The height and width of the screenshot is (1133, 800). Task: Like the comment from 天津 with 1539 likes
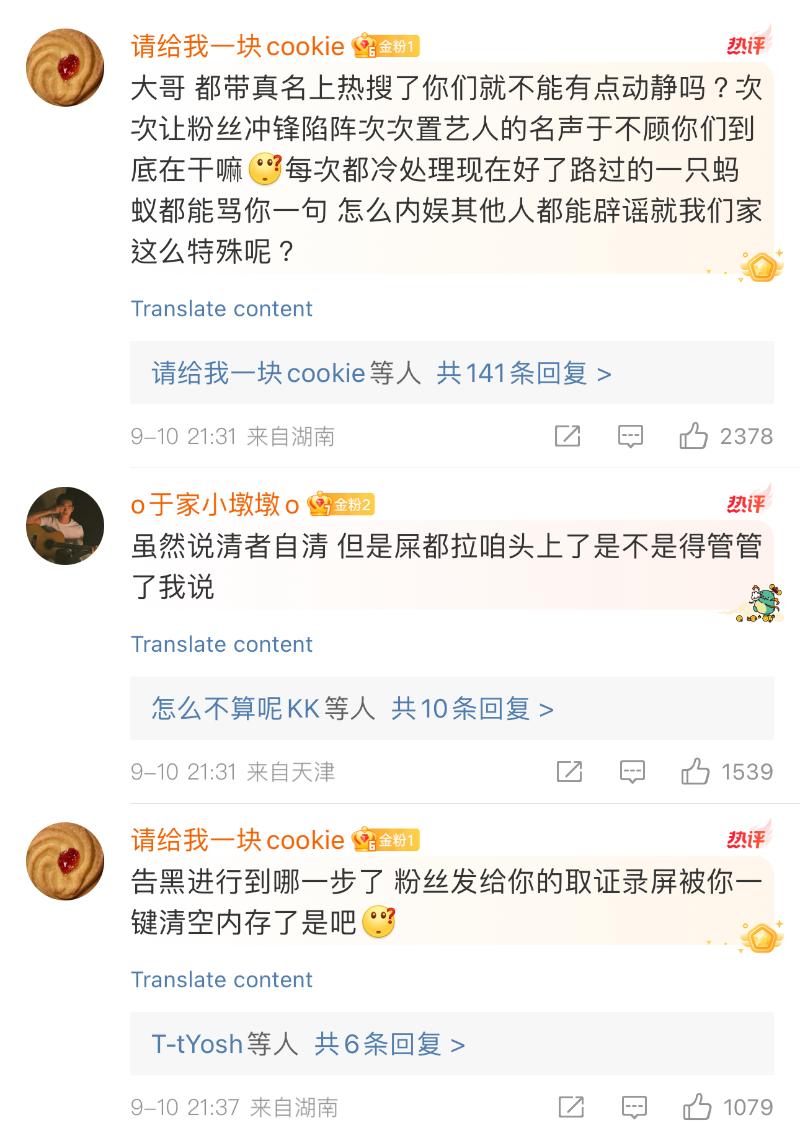[694, 771]
